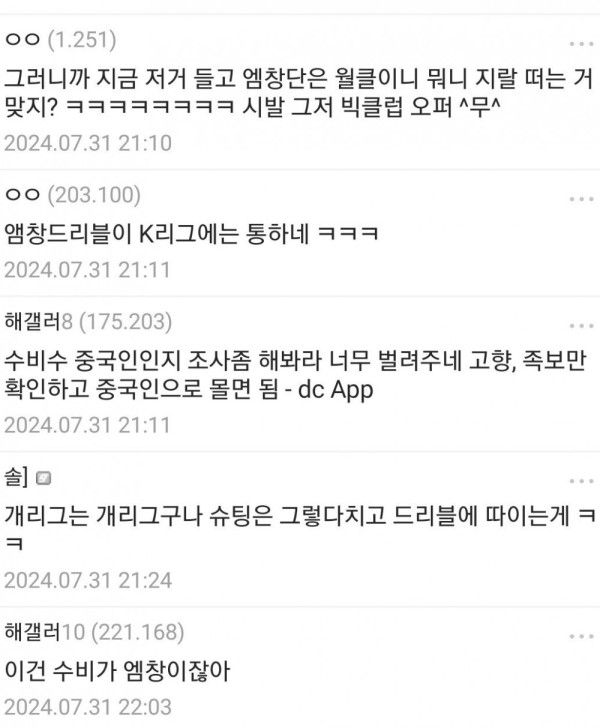
Task: Open the overflow menu on 솔]'s comment
Action: pyautogui.click(x=580, y=481)
